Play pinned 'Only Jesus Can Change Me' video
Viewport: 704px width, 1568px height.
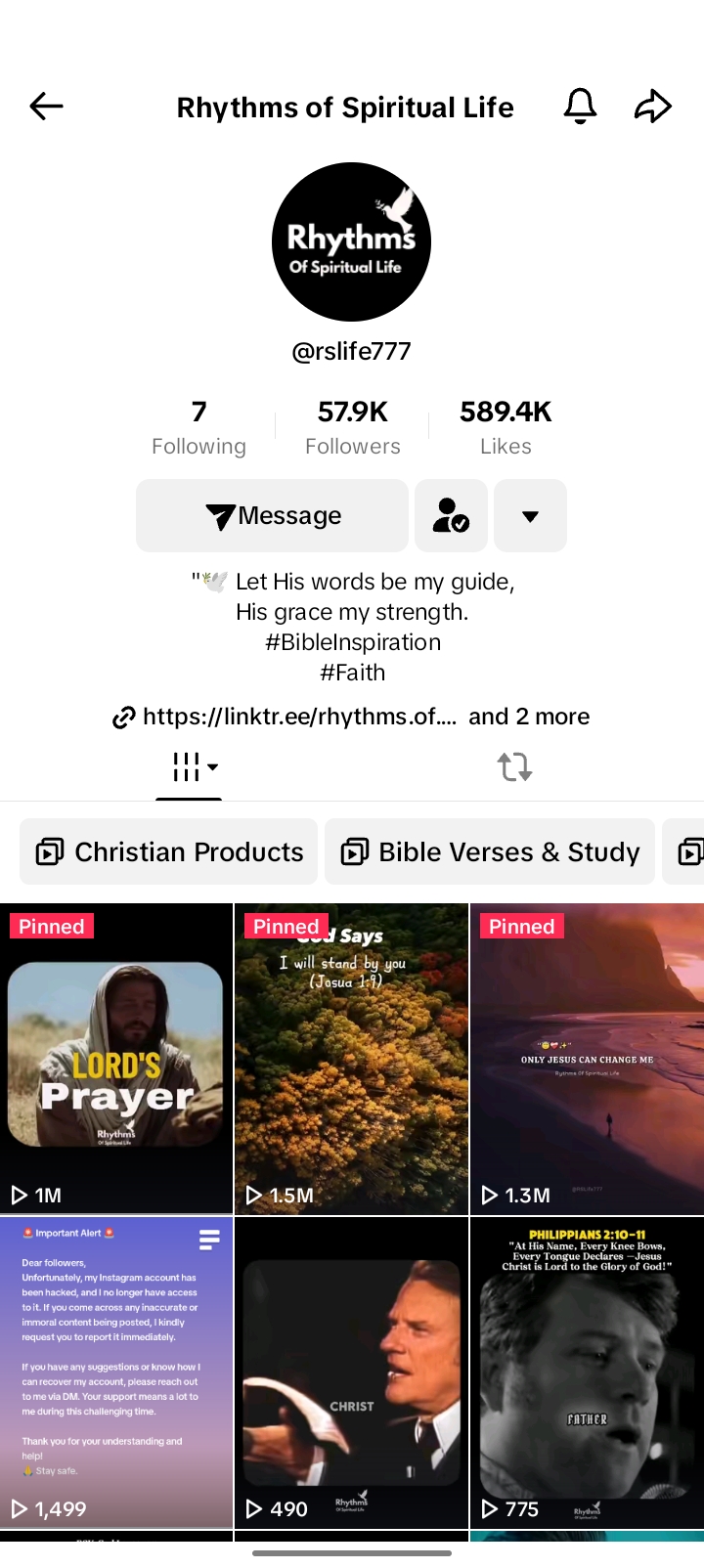click(587, 1058)
